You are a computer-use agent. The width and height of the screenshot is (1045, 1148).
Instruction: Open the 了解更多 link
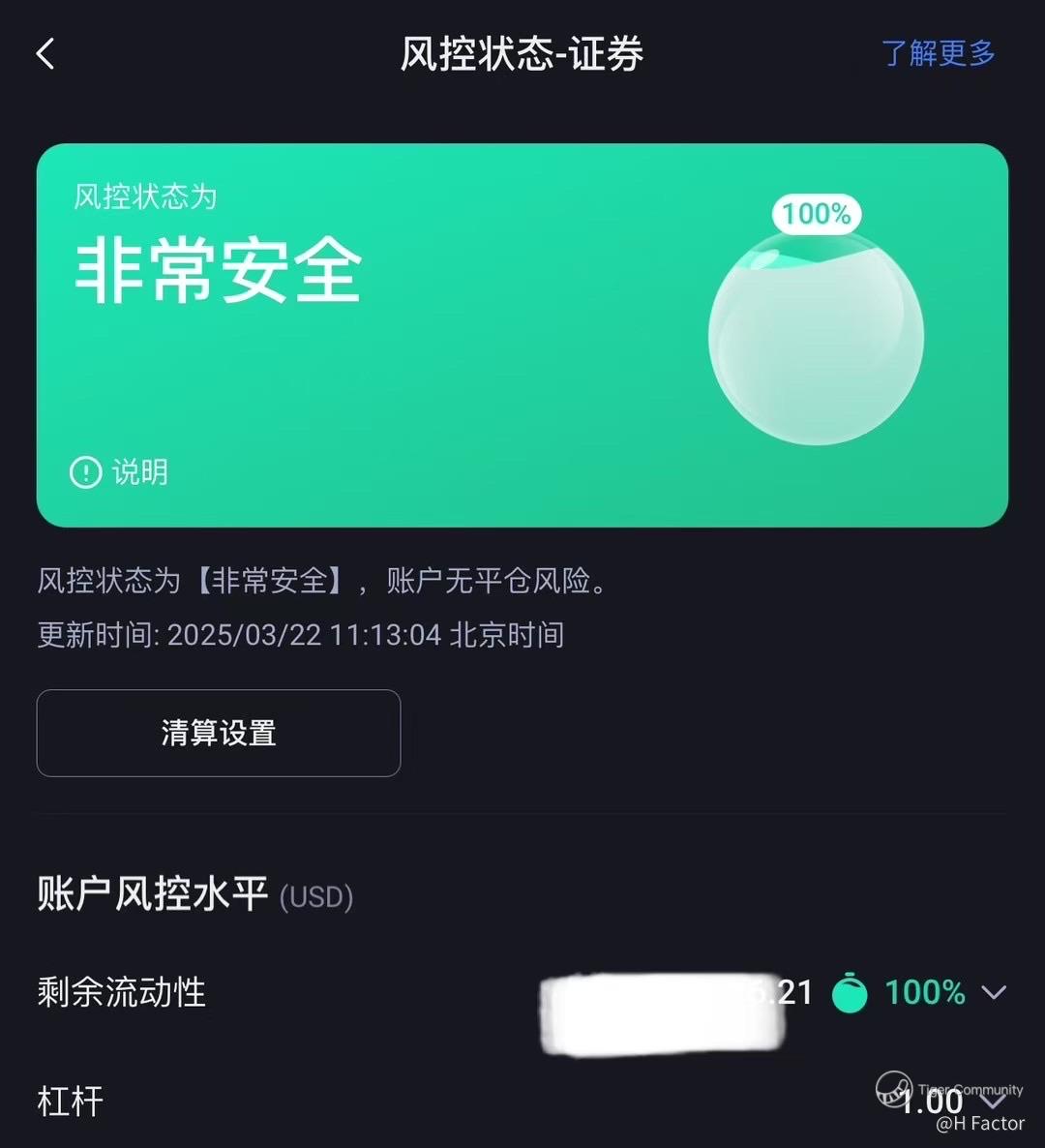click(938, 53)
